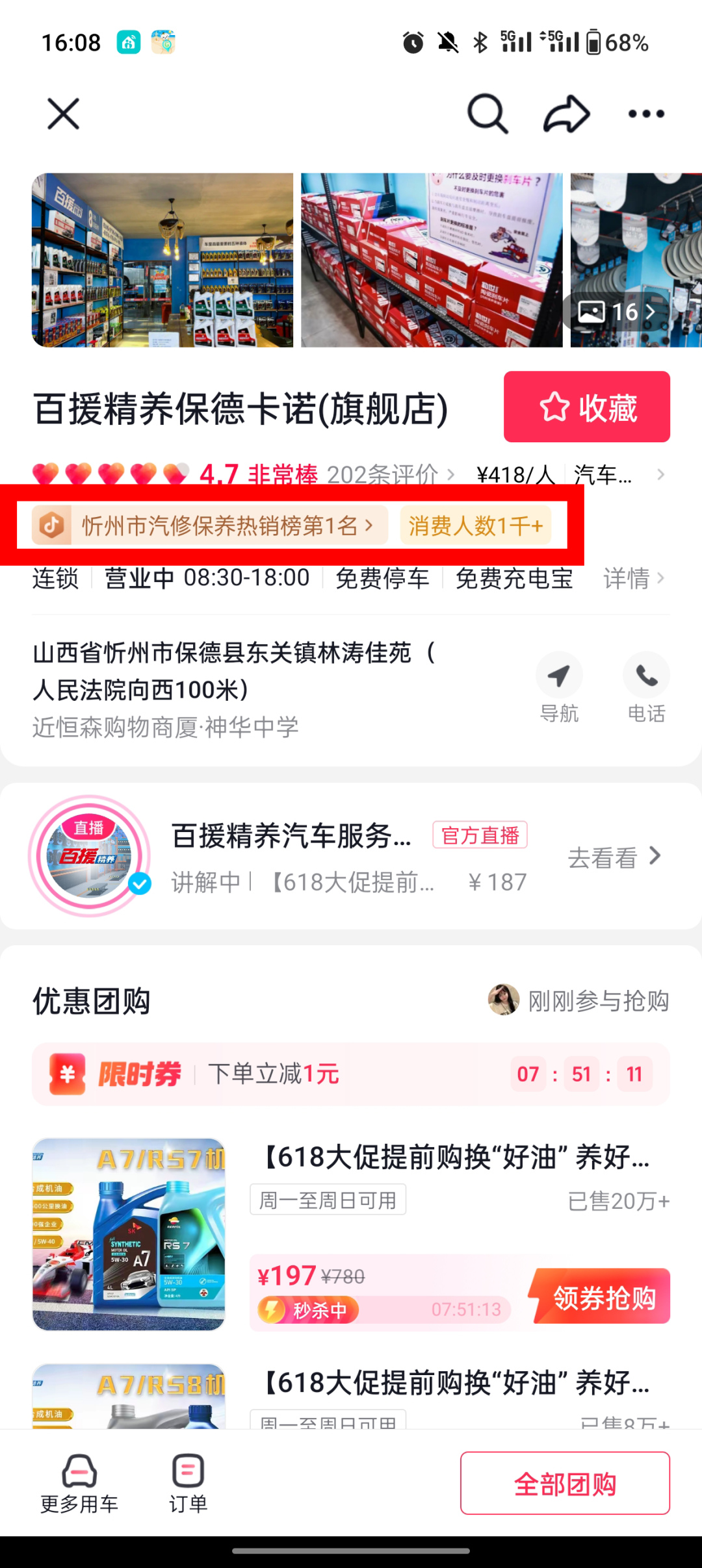Go to 去看看 official livestream

pos(614,857)
